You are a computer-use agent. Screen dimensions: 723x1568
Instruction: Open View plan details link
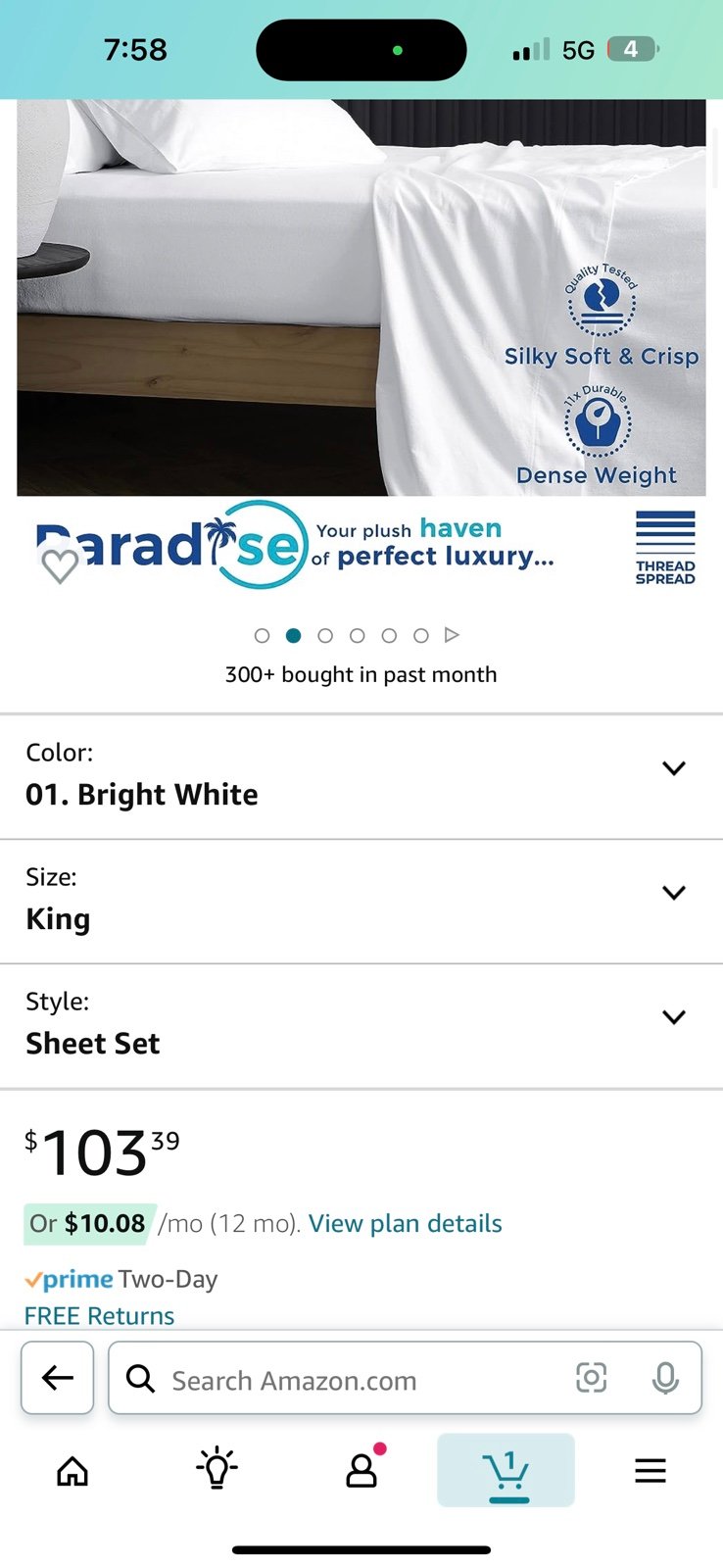click(x=405, y=1223)
